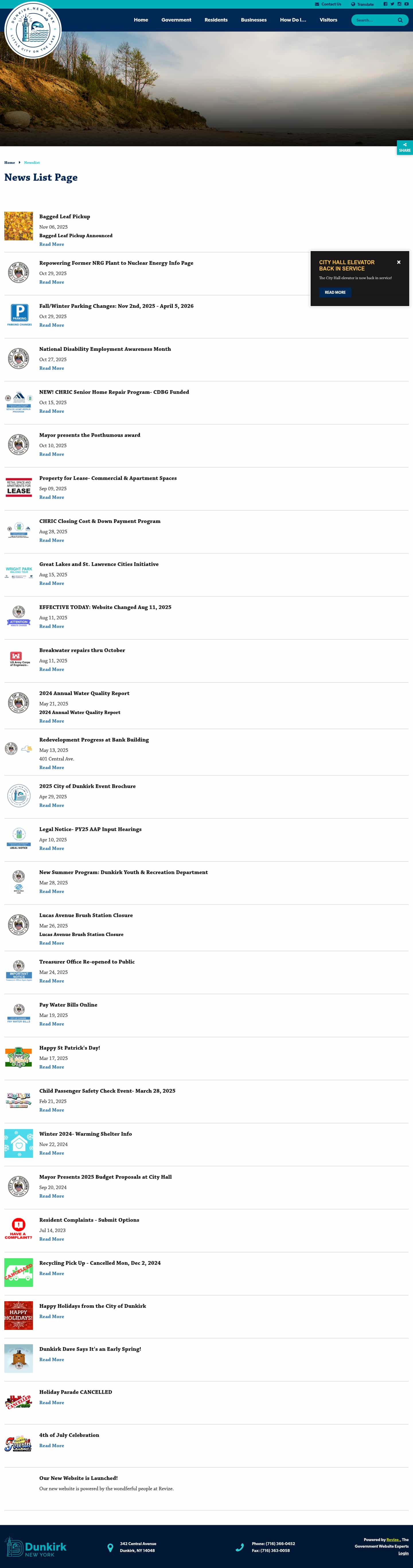Read more on Pay Water Bills Online
Viewport: 413px width, 1568px height.
(52, 1024)
